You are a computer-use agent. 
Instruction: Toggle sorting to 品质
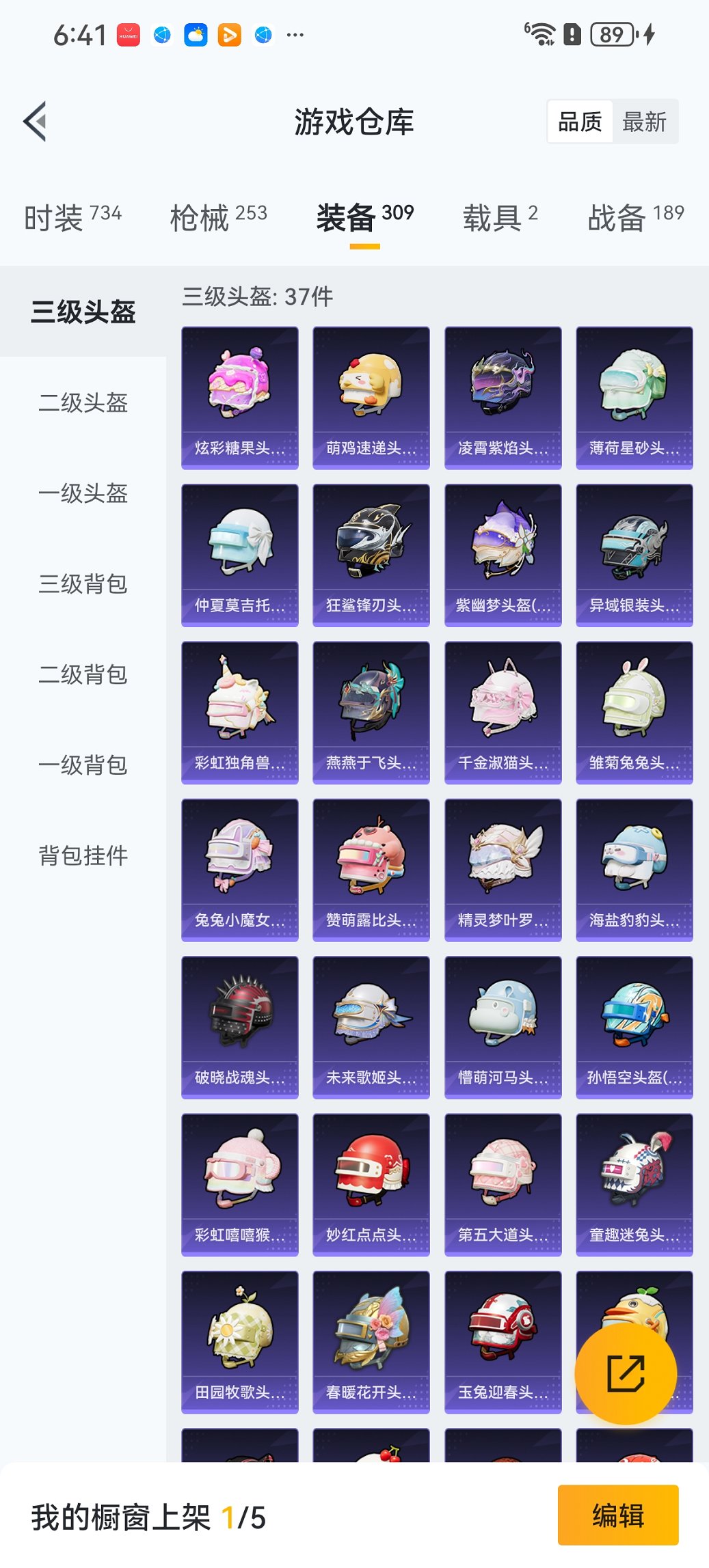pos(580,122)
